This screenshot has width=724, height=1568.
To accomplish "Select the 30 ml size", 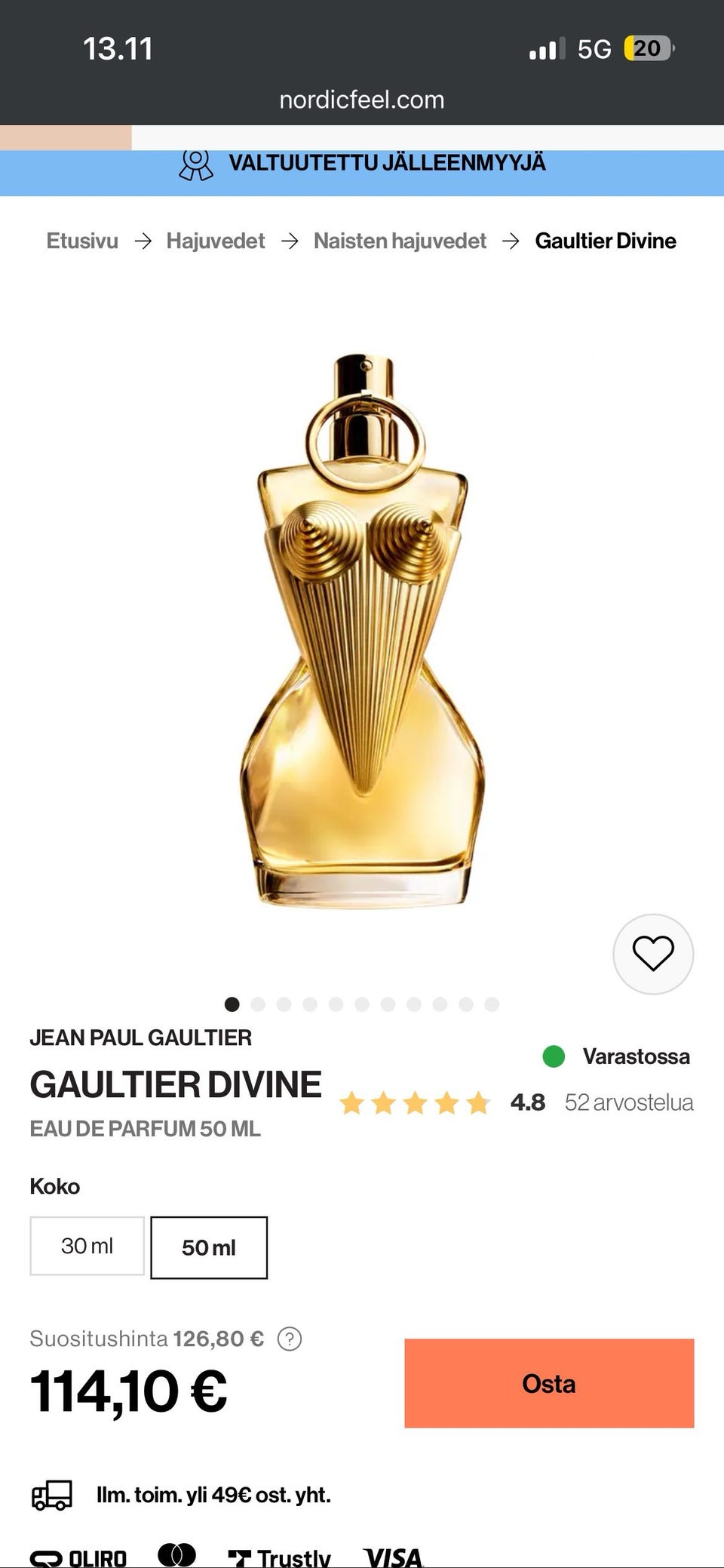I will click(87, 1246).
